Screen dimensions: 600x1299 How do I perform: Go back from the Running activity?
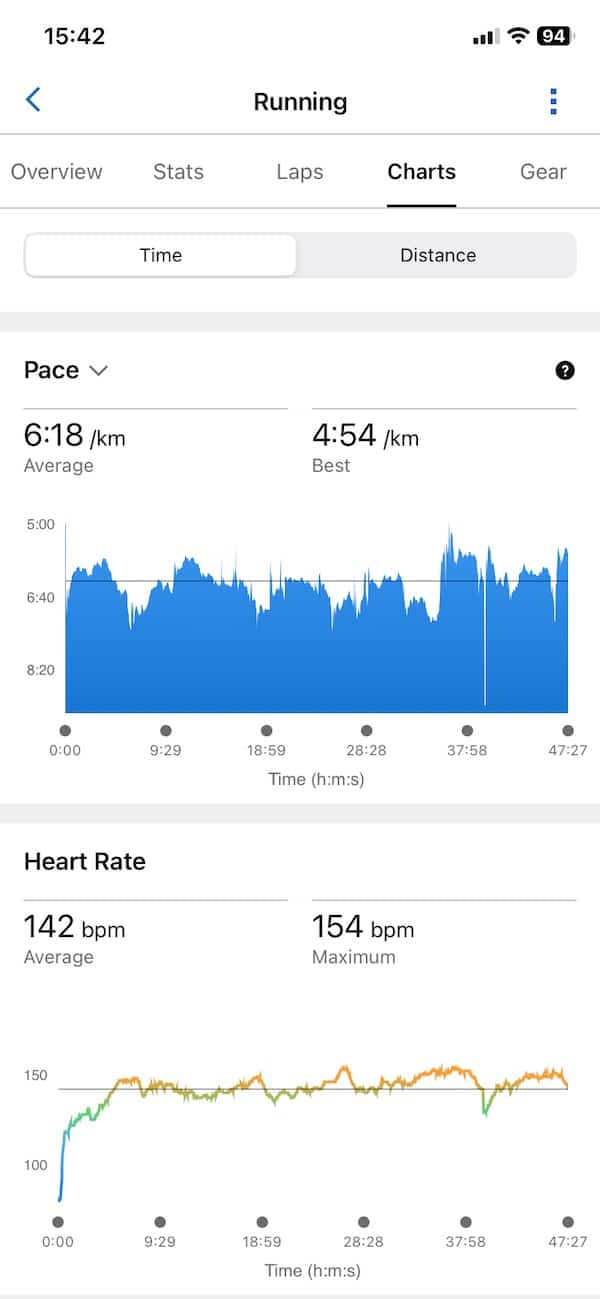tap(33, 99)
